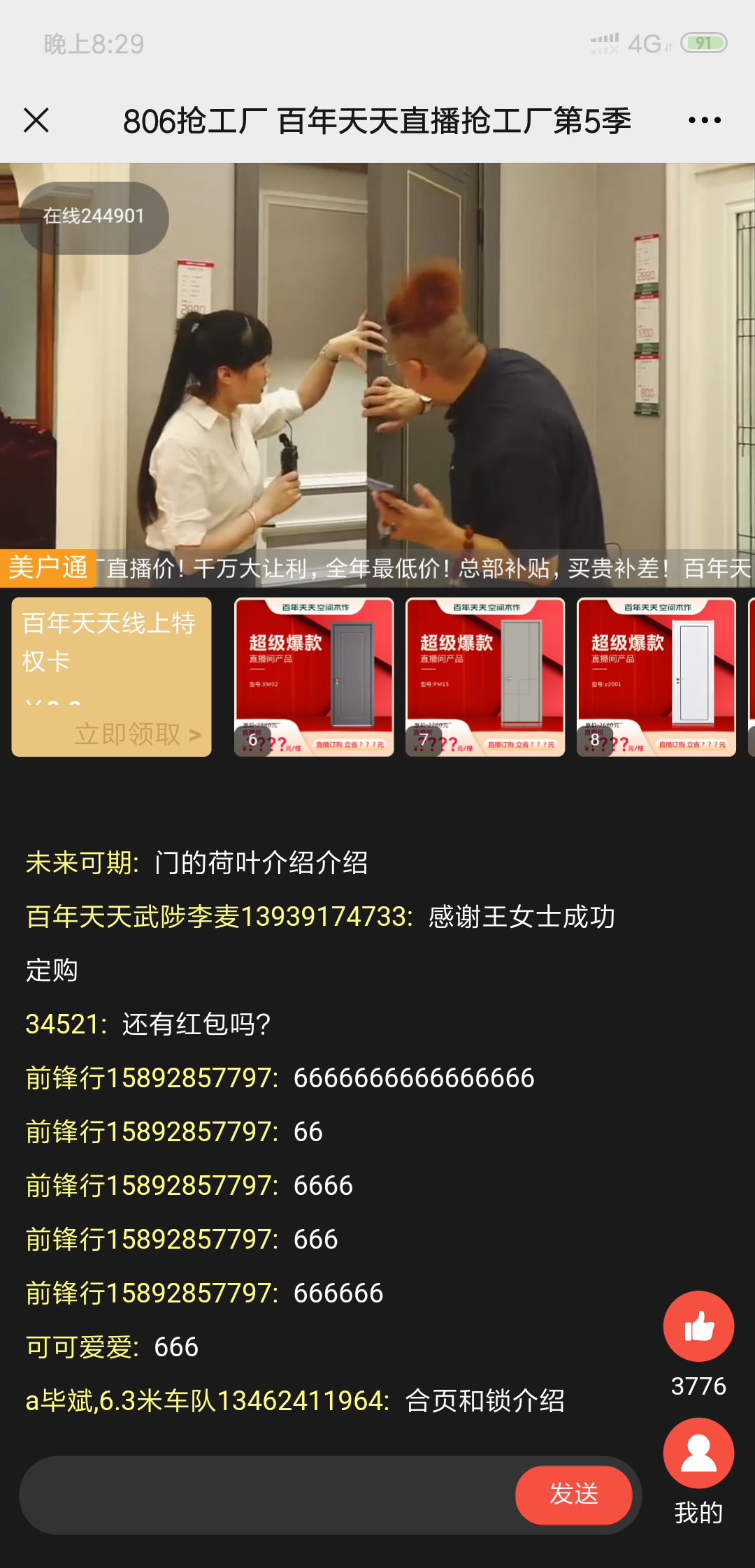755x1568 pixels.
Task: Like the live stream with thumbs-up
Action: click(x=698, y=1326)
